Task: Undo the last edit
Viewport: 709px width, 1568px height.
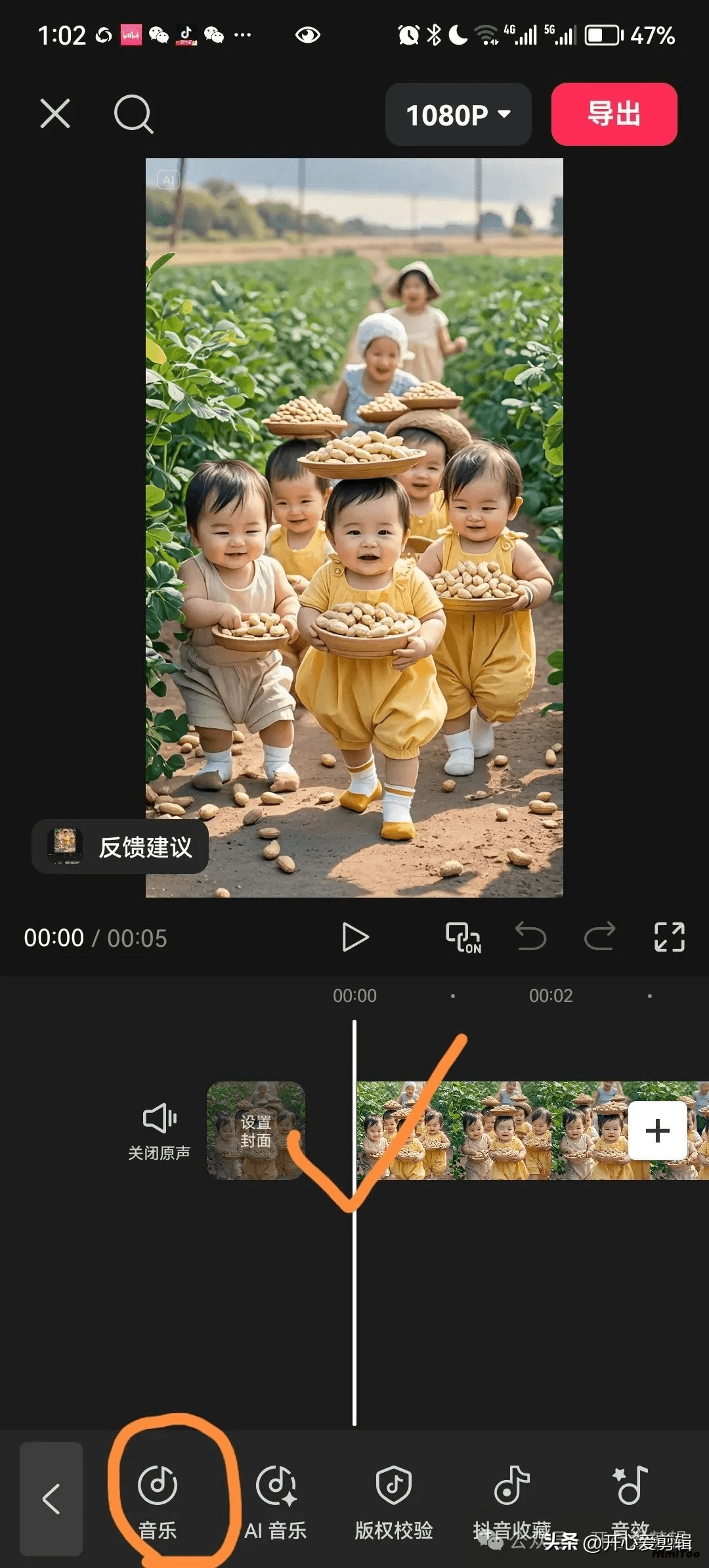Action: point(530,937)
